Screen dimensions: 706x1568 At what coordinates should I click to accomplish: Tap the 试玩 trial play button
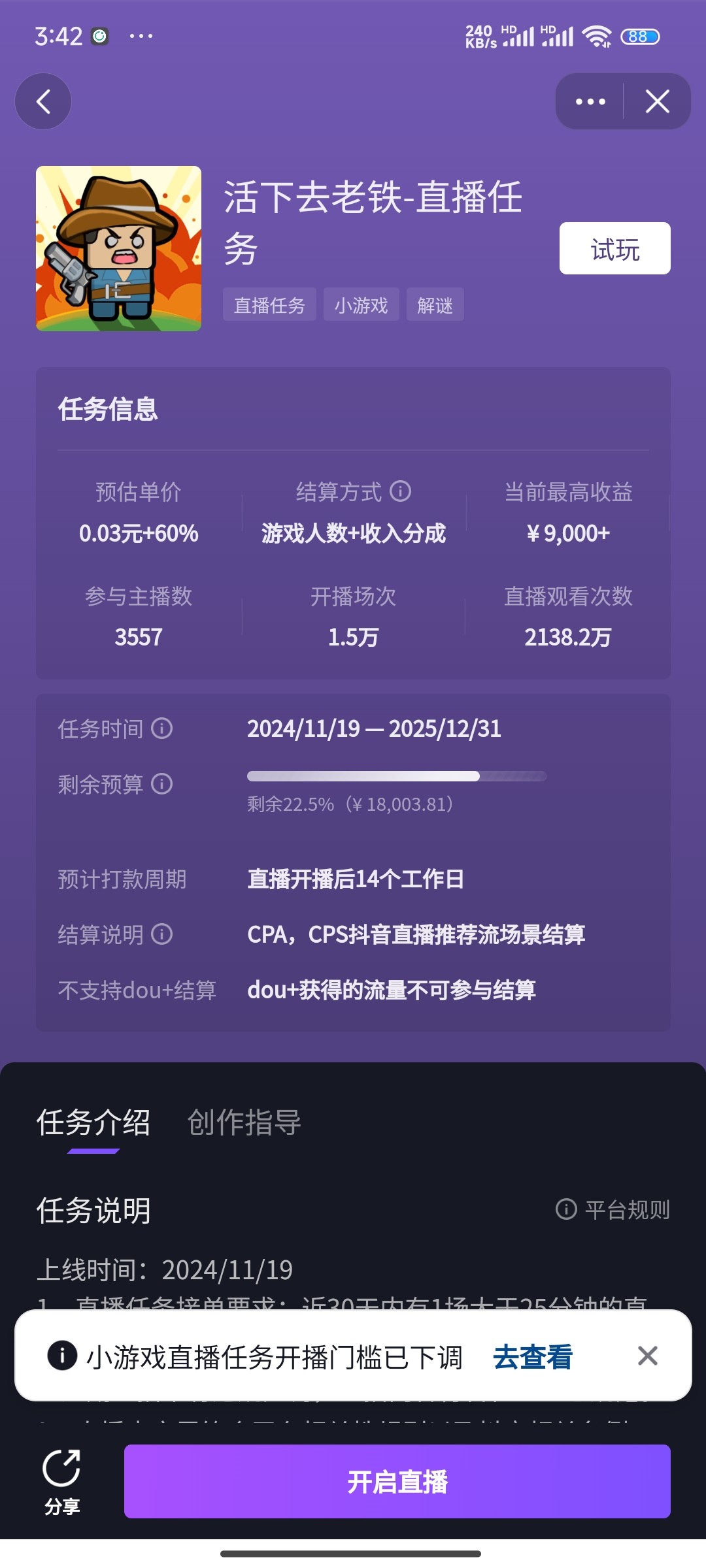pos(614,249)
